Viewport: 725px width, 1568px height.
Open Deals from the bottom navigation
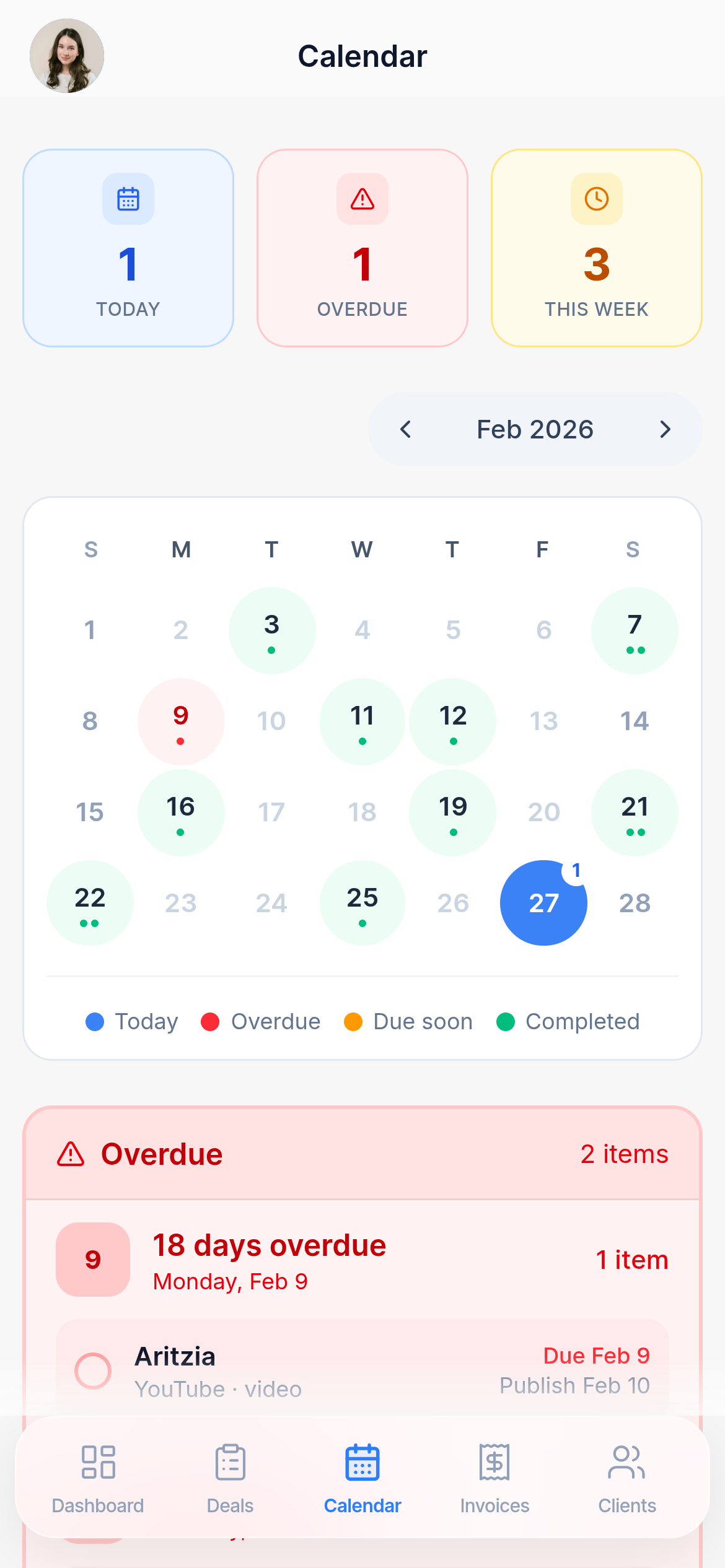(x=230, y=1462)
